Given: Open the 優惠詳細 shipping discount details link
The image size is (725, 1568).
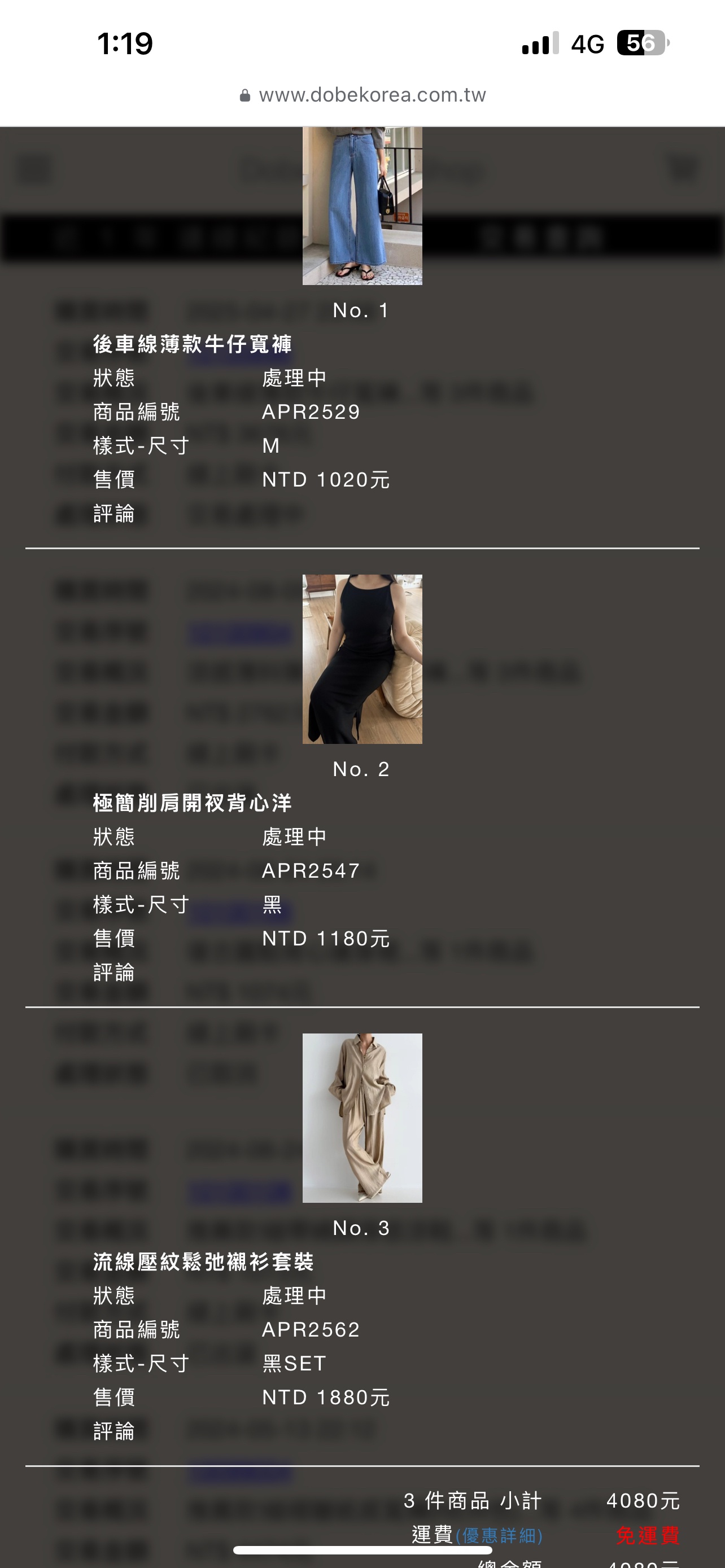Looking at the screenshot, I should (499, 1535).
